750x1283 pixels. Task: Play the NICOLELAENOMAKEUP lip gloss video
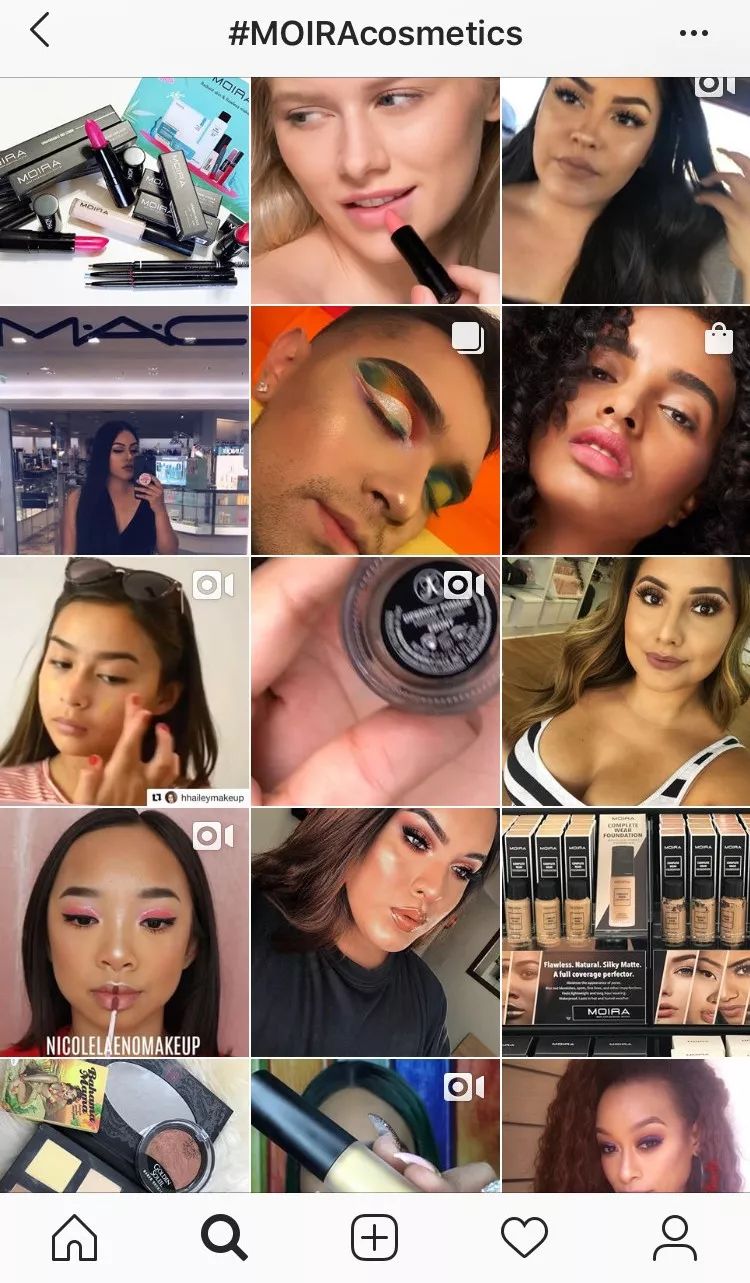(x=124, y=932)
